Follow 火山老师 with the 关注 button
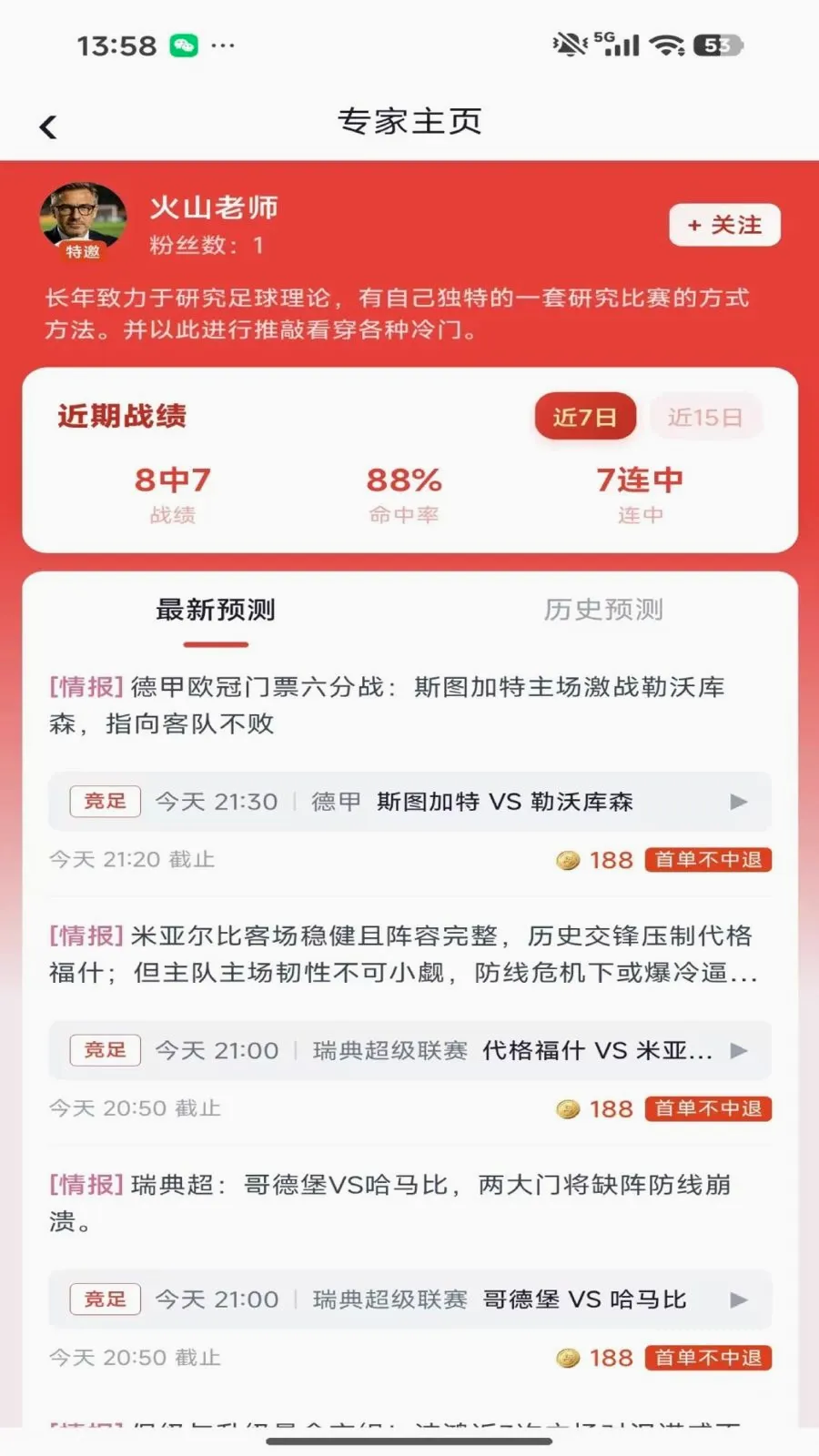 (x=724, y=225)
